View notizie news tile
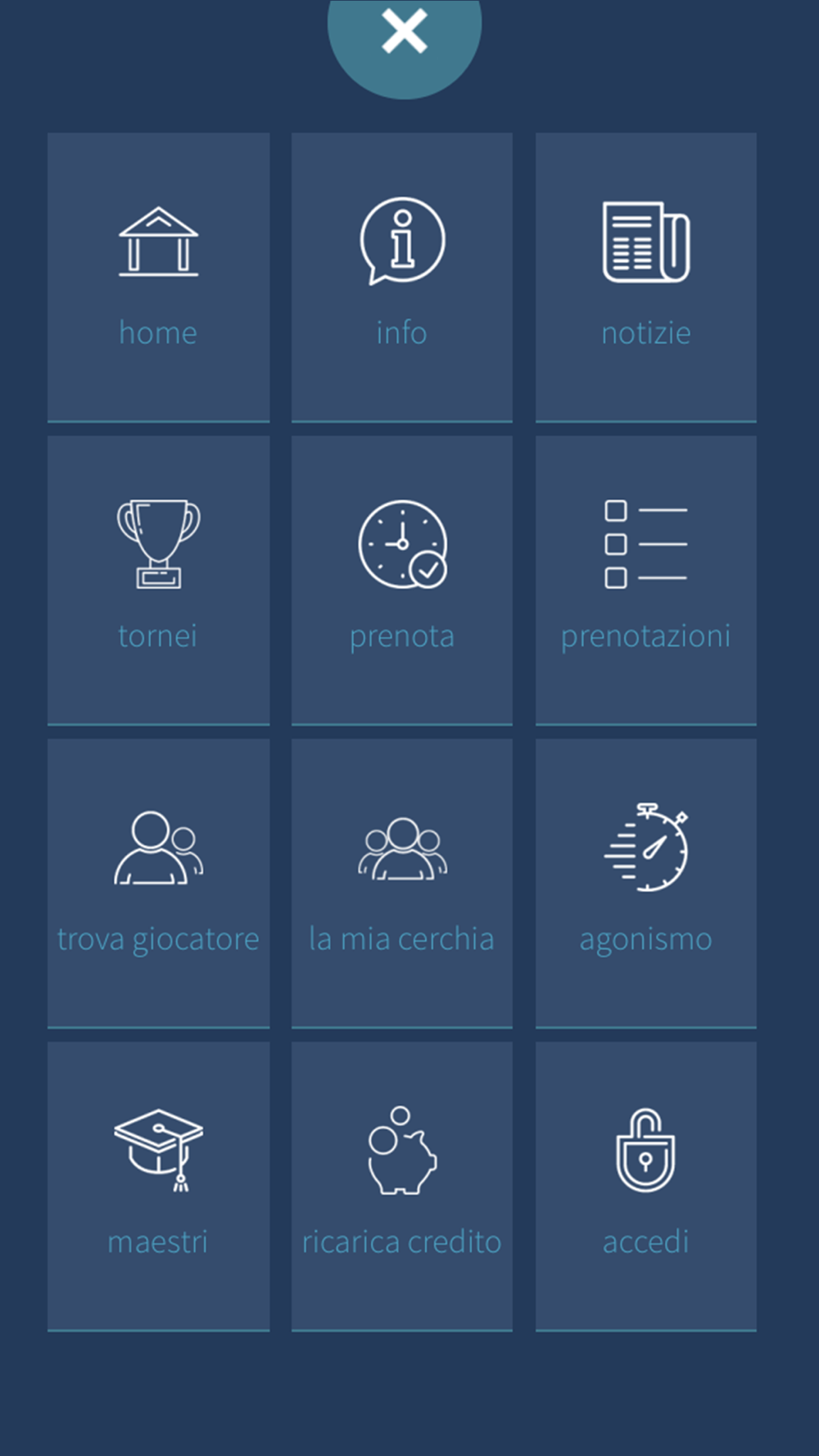This screenshot has height=1456, width=819. click(x=646, y=278)
